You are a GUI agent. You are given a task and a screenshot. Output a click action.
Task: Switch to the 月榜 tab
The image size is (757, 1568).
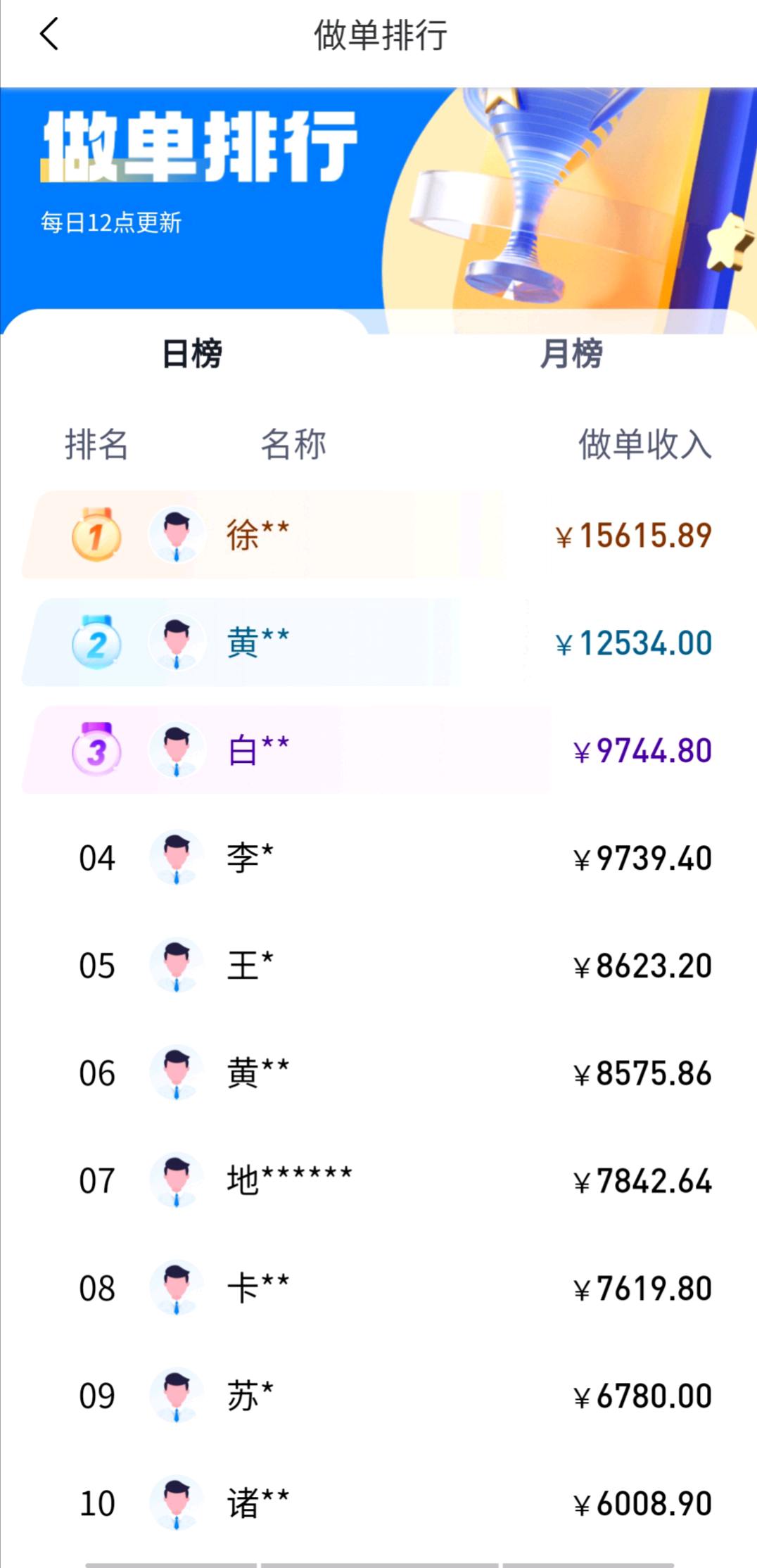tap(571, 353)
